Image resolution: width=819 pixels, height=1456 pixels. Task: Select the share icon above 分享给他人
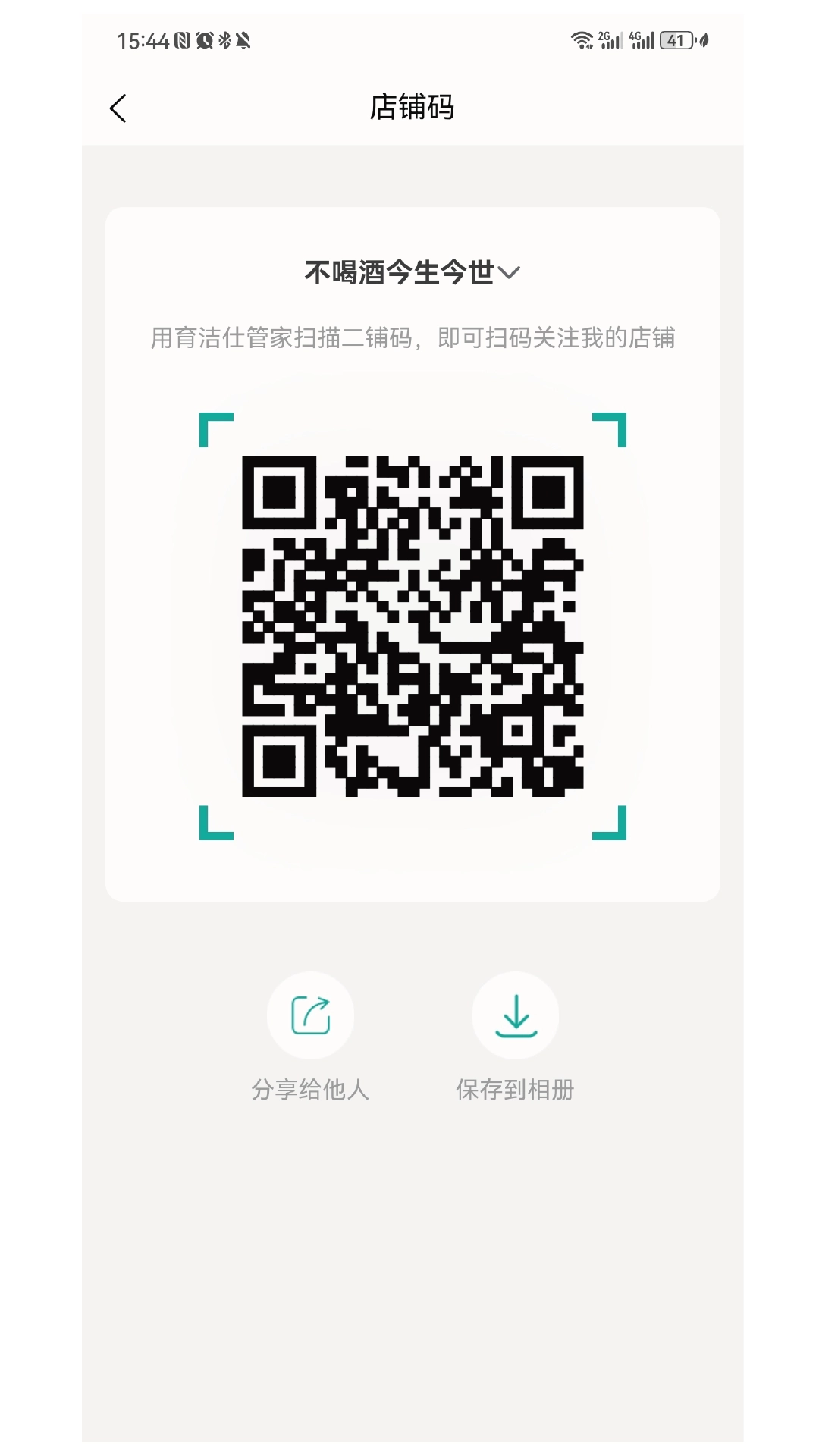pyautogui.click(x=310, y=1014)
